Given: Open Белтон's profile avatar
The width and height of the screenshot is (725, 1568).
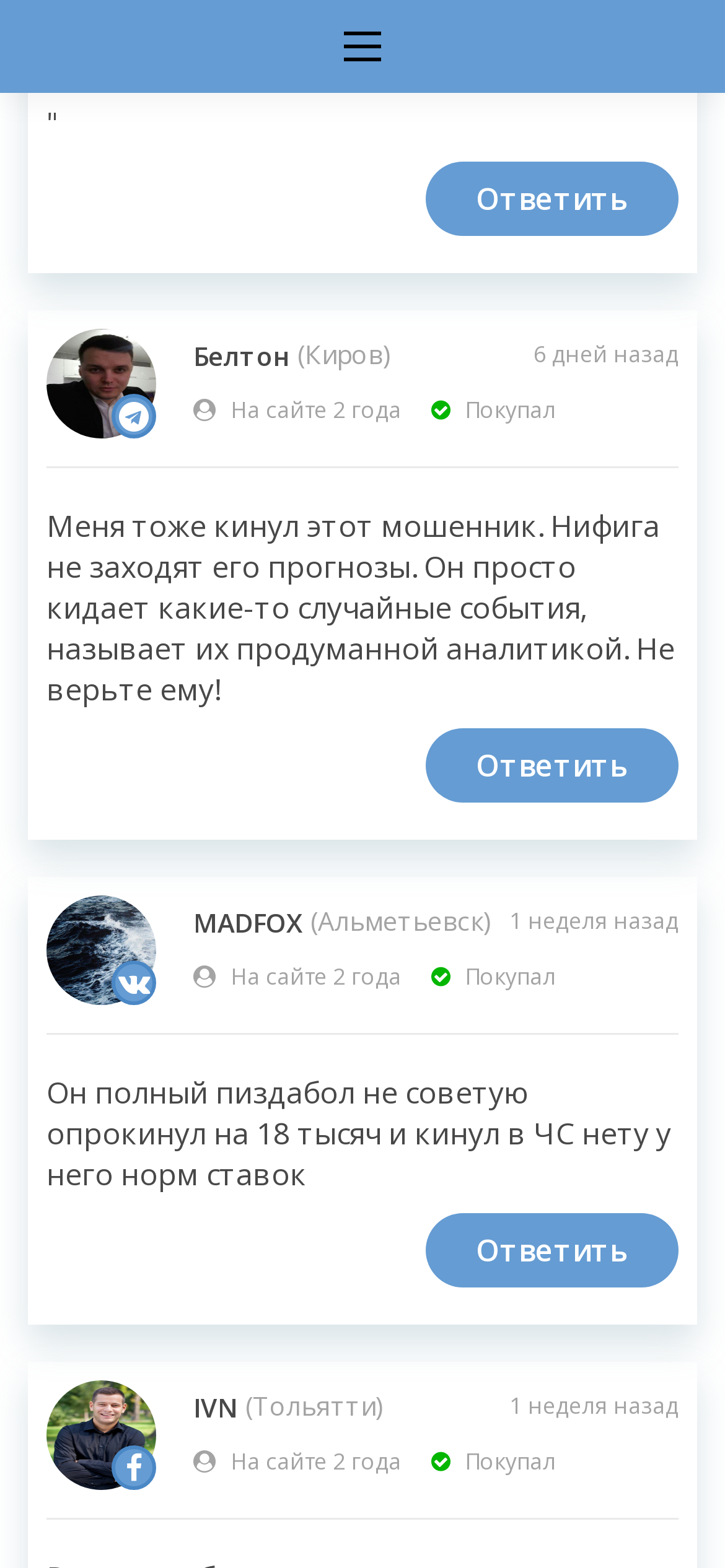Looking at the screenshot, I should [x=101, y=383].
